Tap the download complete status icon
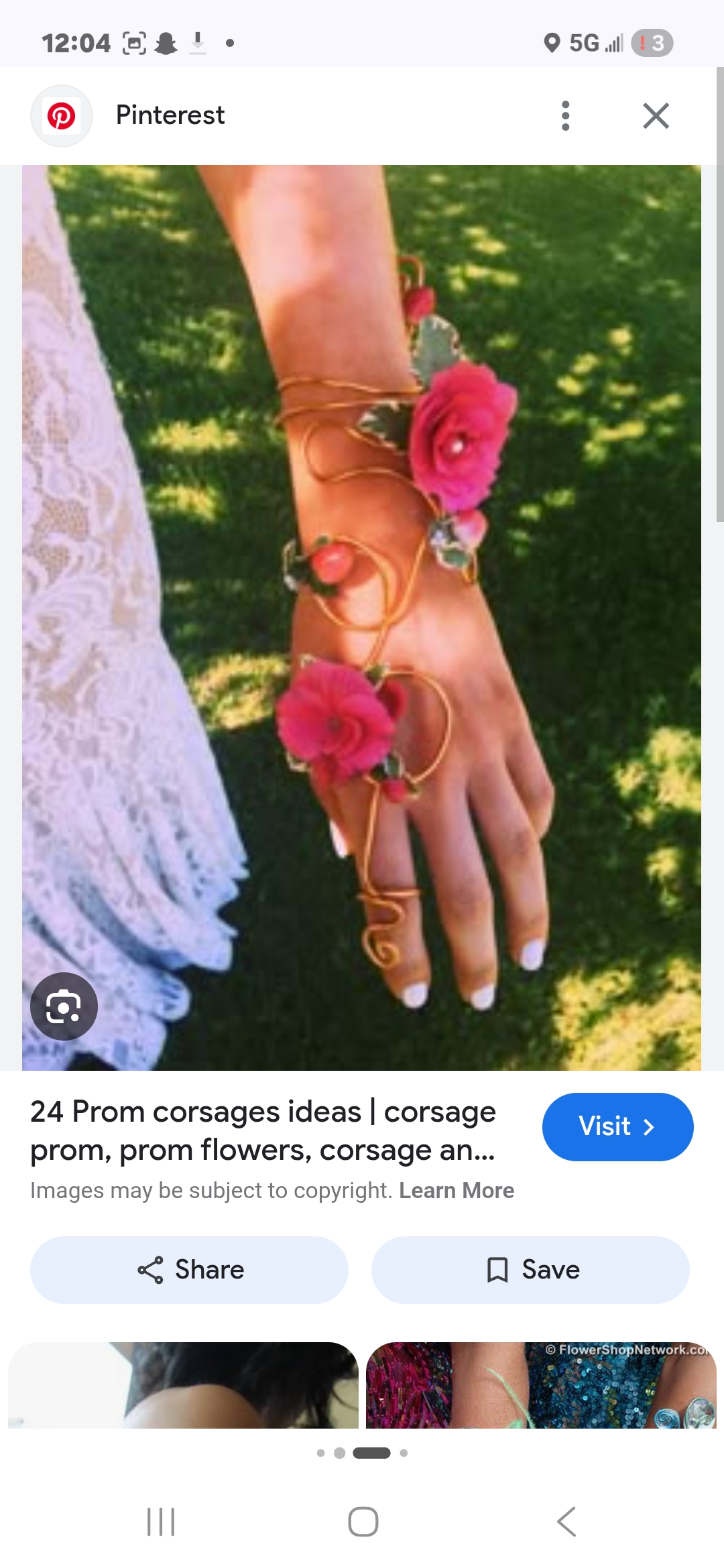 198,42
